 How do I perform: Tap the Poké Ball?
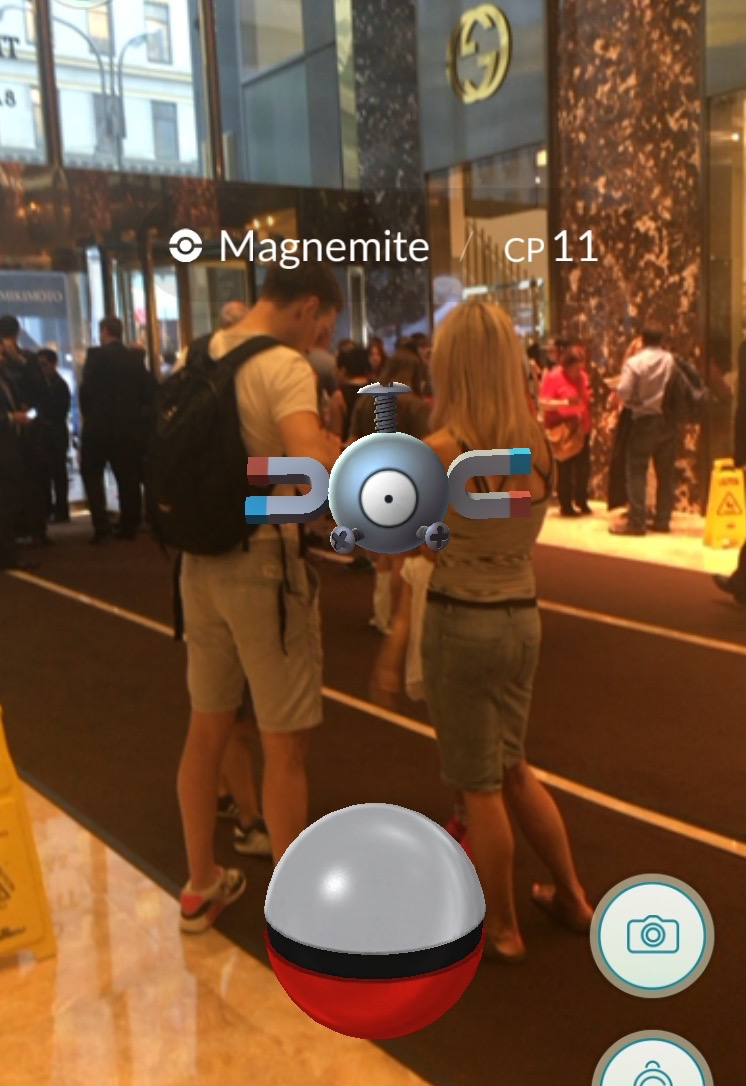pos(375,920)
